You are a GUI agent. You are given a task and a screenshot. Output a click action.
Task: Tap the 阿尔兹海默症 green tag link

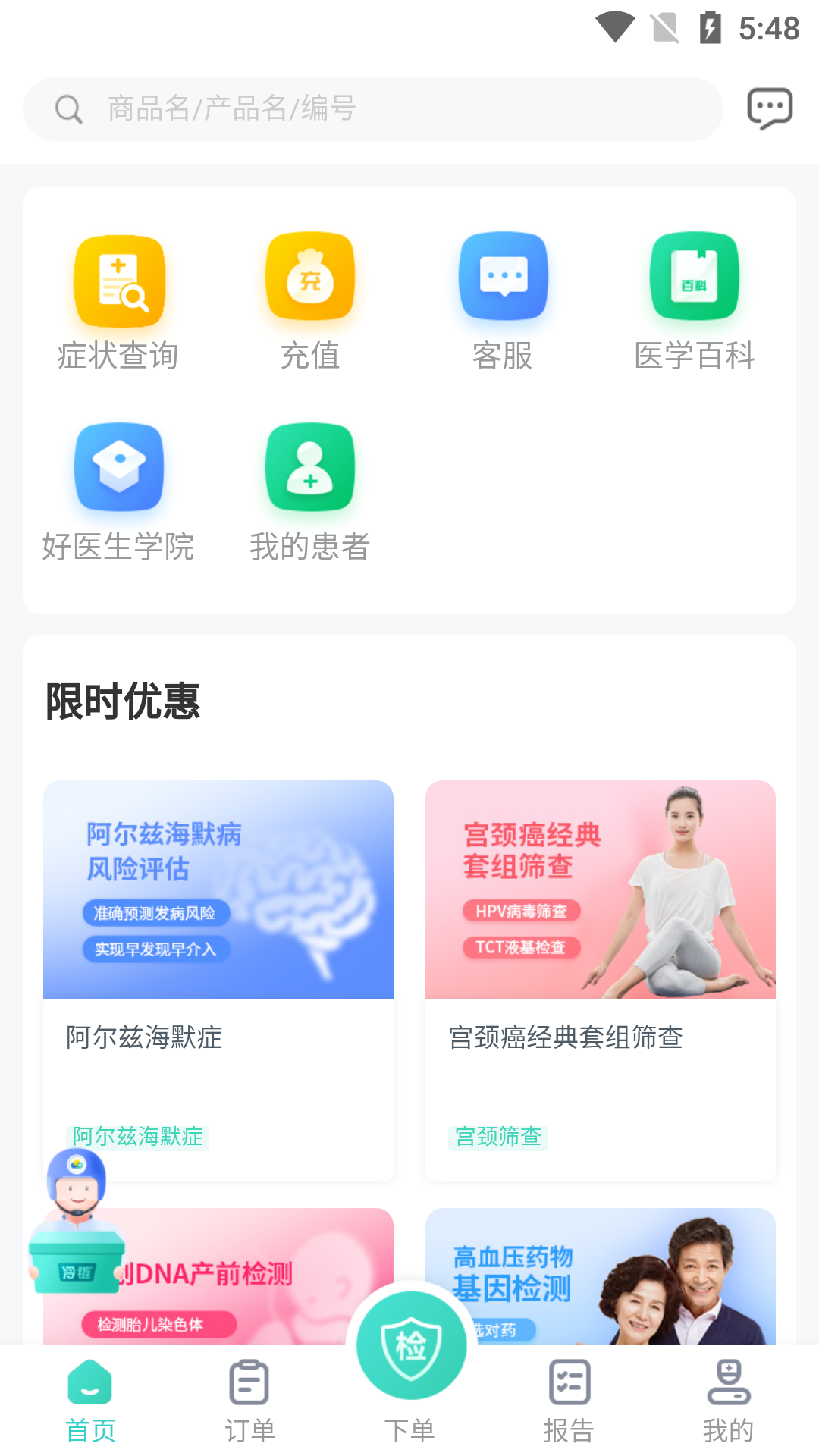pyautogui.click(x=136, y=1137)
